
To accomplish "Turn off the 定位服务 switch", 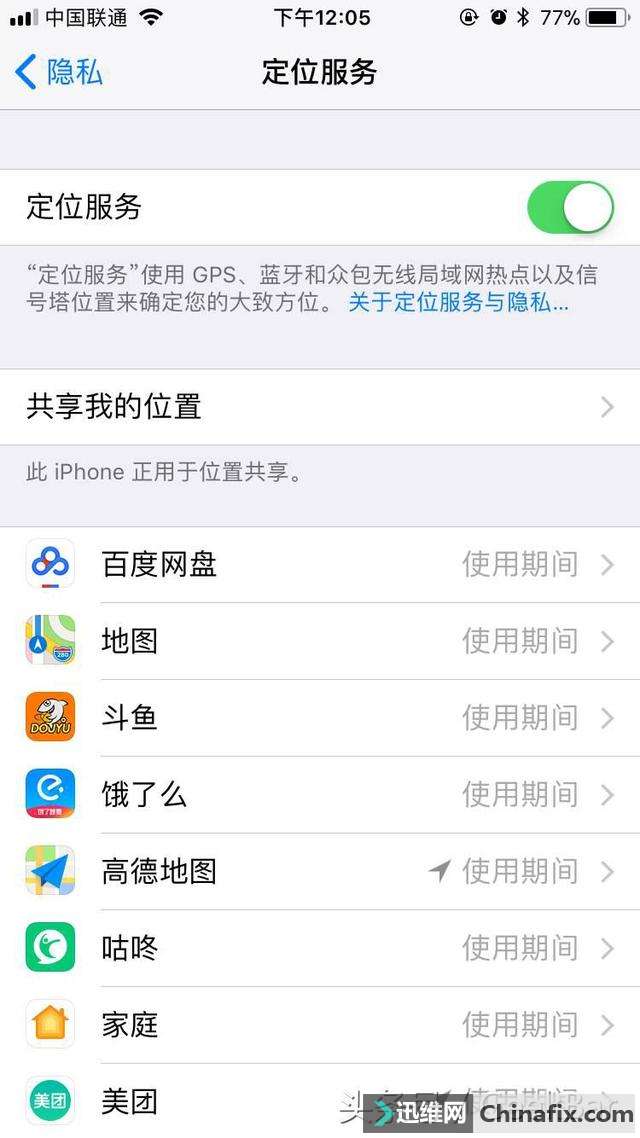I will pyautogui.click(x=569, y=207).
